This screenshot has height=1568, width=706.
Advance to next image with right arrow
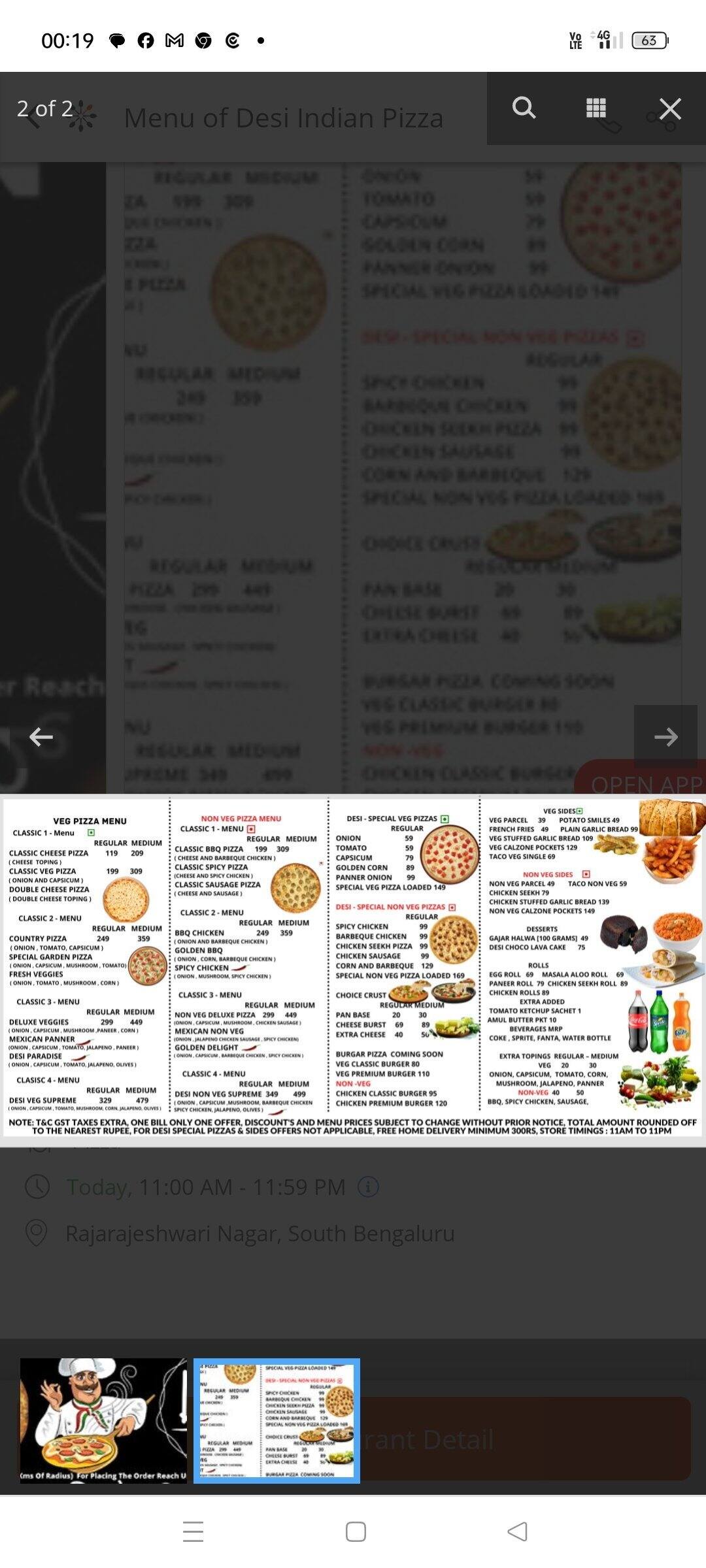(666, 736)
